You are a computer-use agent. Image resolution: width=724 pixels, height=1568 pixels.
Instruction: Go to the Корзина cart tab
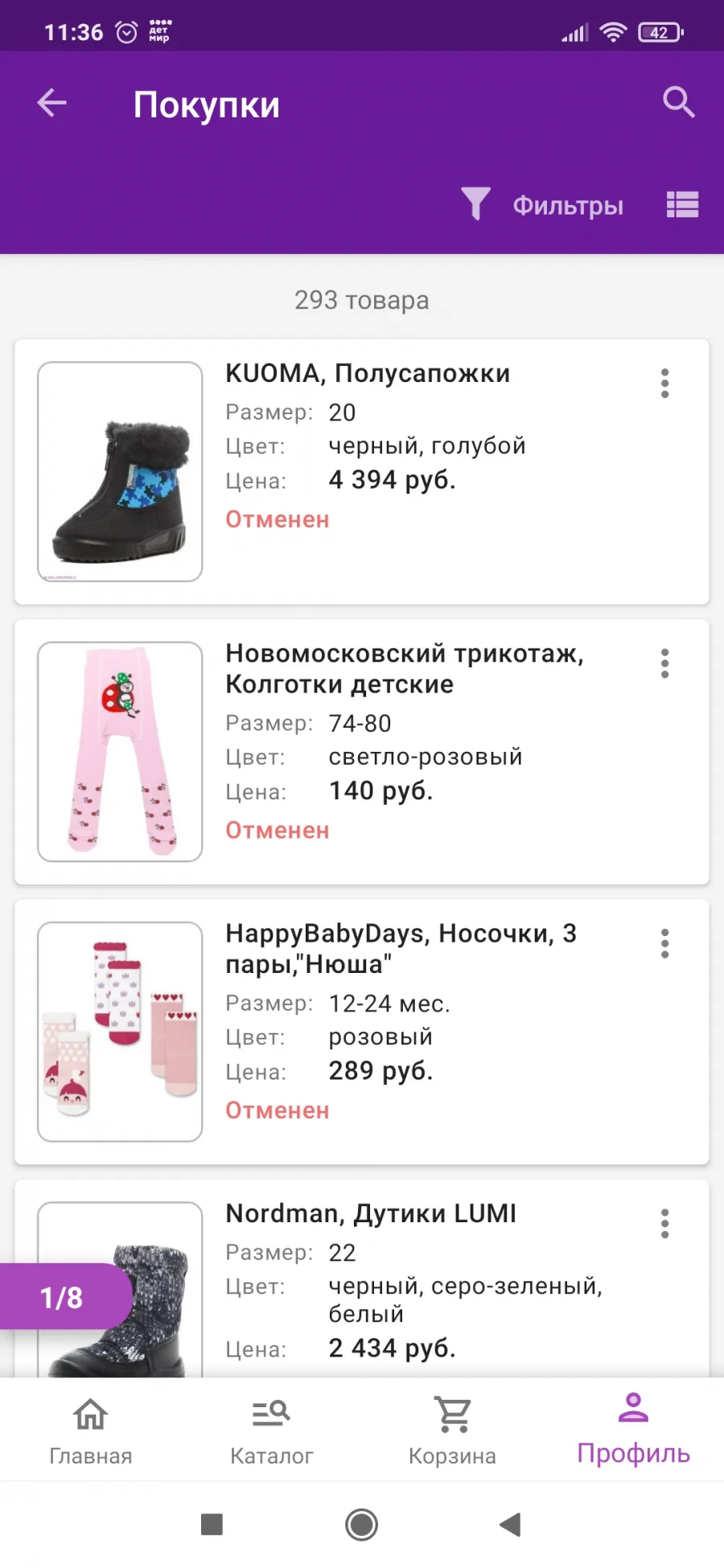click(452, 1431)
